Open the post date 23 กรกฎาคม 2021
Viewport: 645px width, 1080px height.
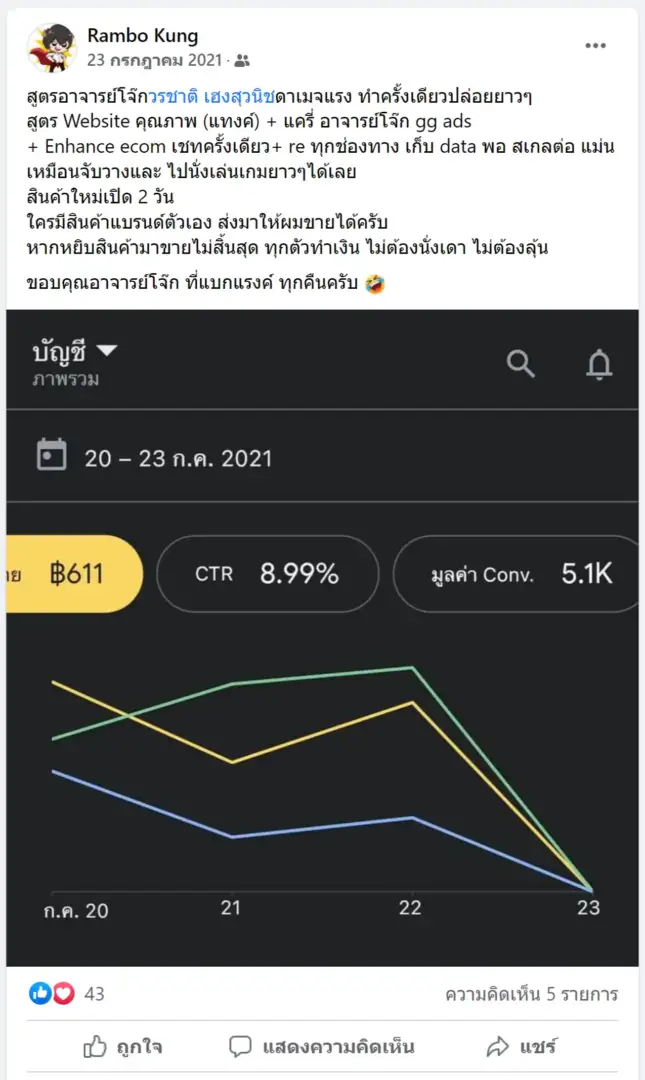coord(154,60)
